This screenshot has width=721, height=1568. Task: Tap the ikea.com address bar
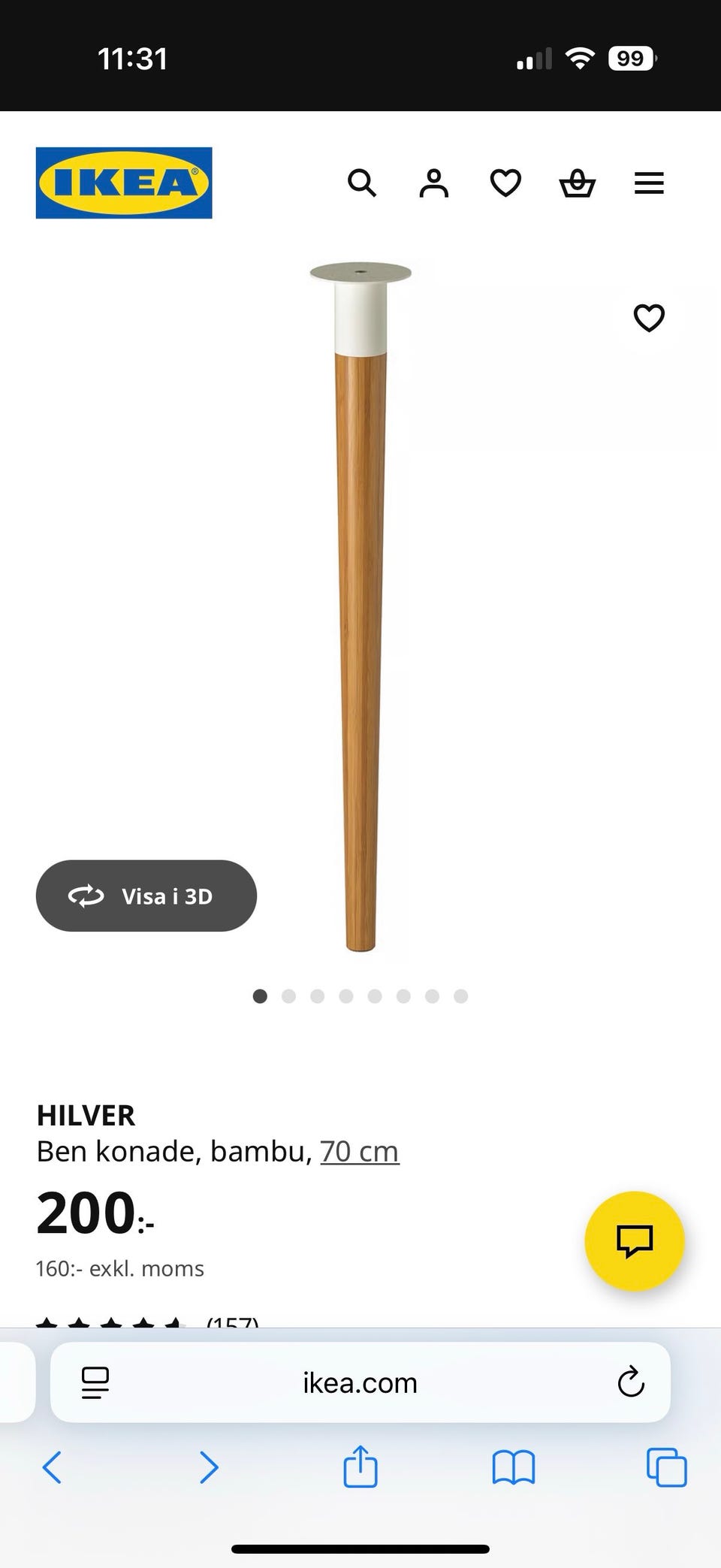(360, 1382)
